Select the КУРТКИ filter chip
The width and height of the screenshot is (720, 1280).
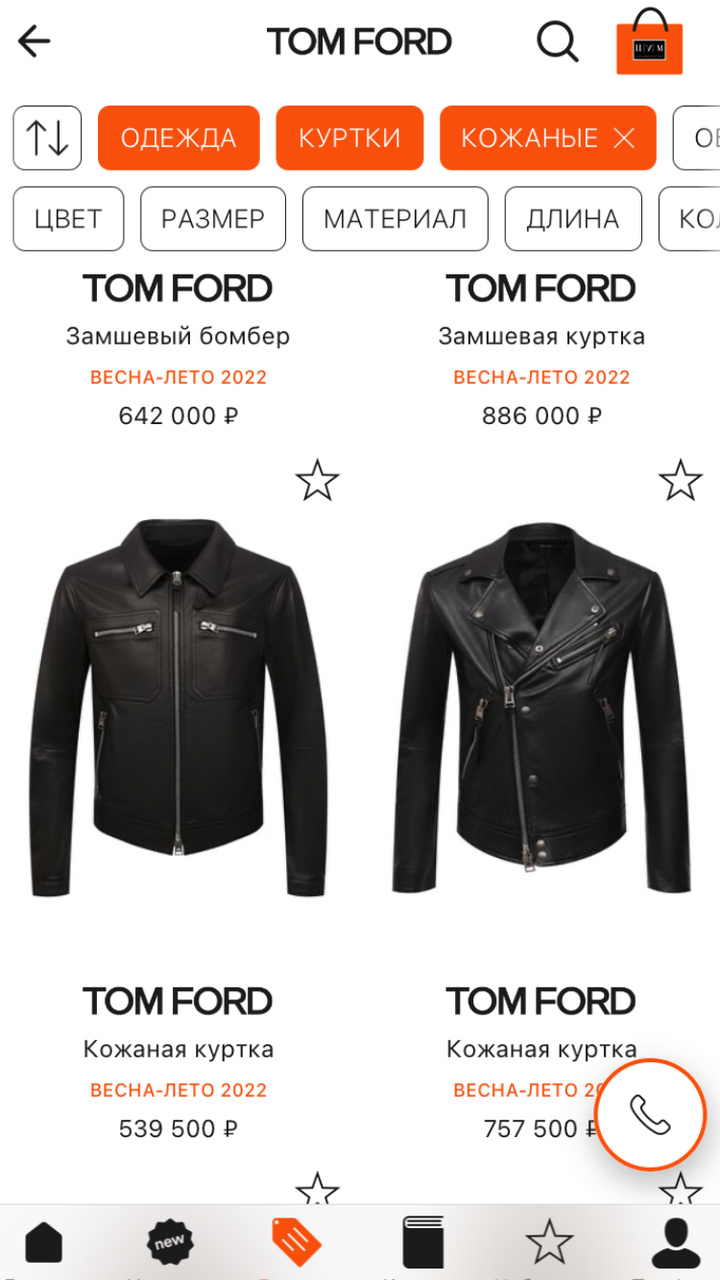(x=349, y=138)
